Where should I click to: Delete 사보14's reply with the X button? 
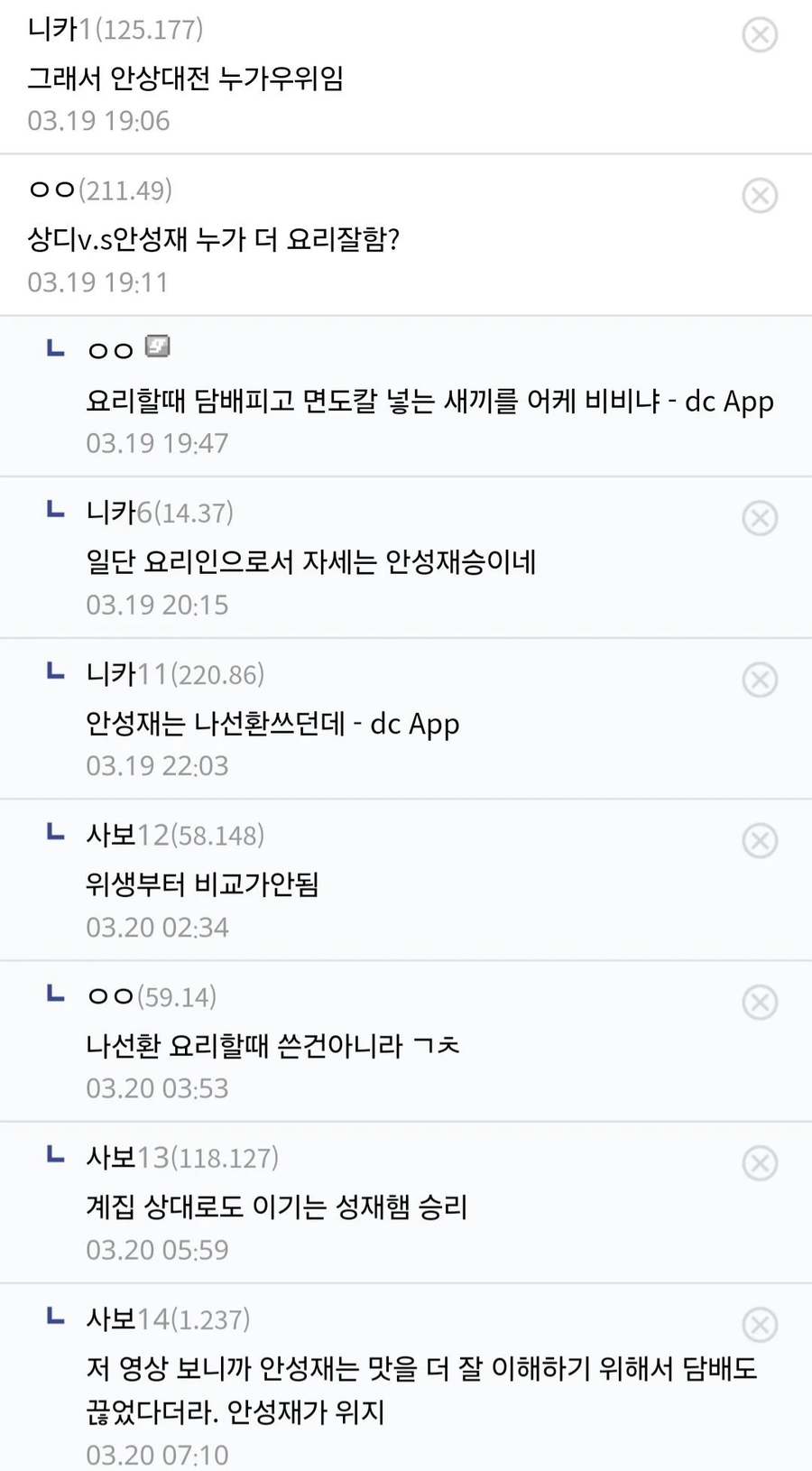[761, 1325]
